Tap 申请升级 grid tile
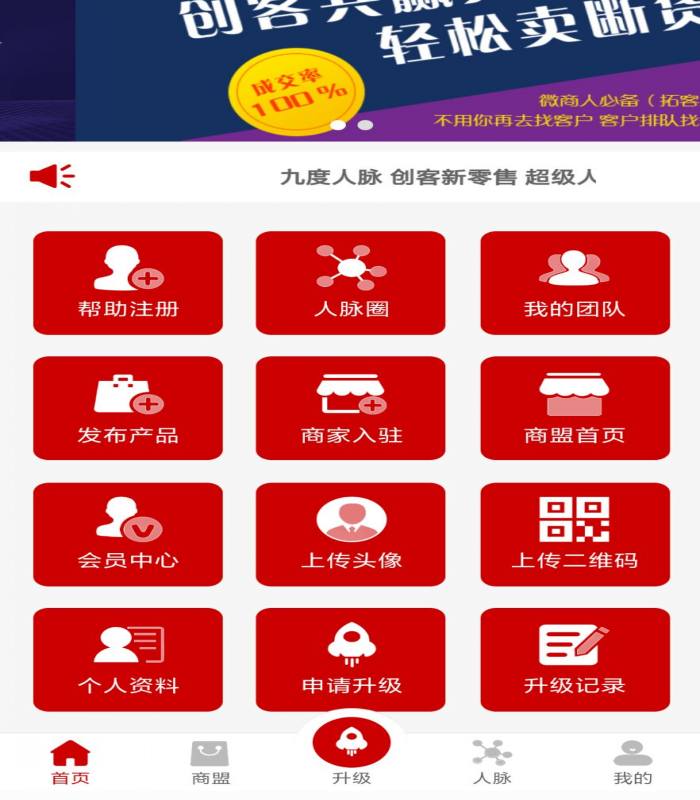Screen dimensions: 700x800 click(351, 660)
